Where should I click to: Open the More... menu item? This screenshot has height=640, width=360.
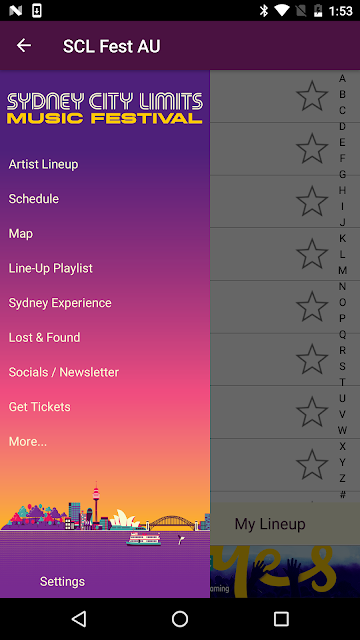tap(28, 442)
